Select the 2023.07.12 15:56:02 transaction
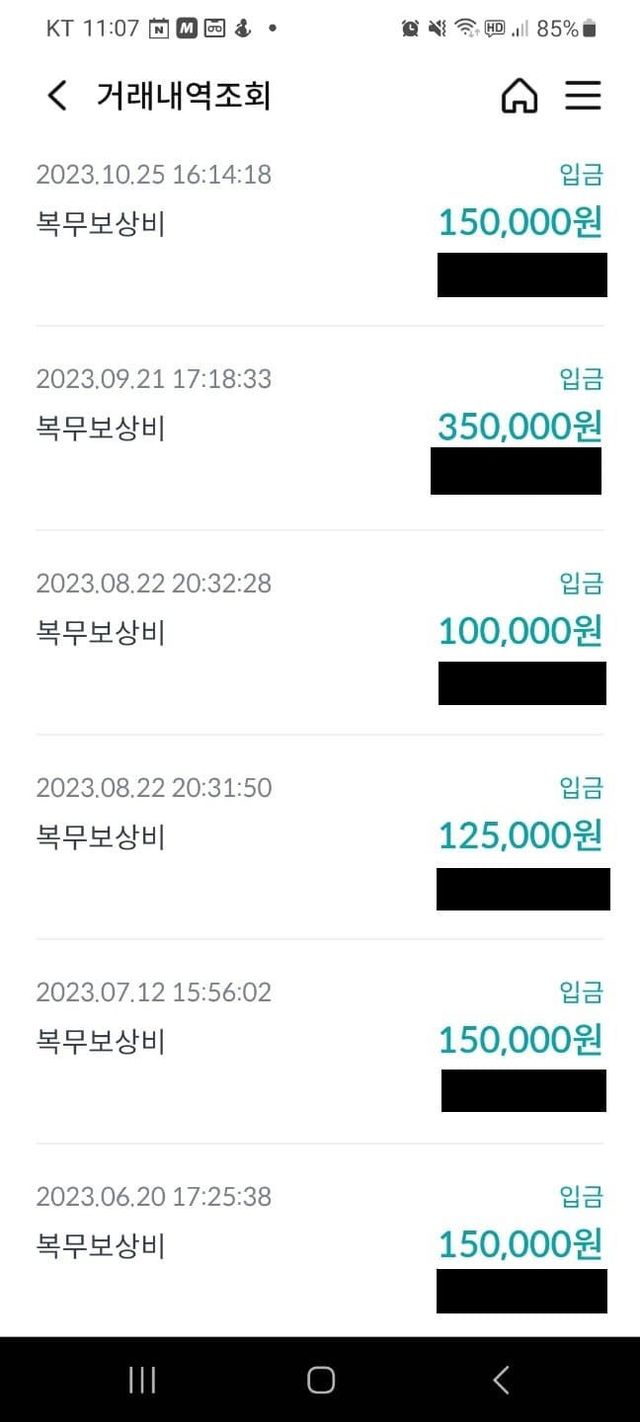This screenshot has width=640, height=1422. coord(320,1041)
